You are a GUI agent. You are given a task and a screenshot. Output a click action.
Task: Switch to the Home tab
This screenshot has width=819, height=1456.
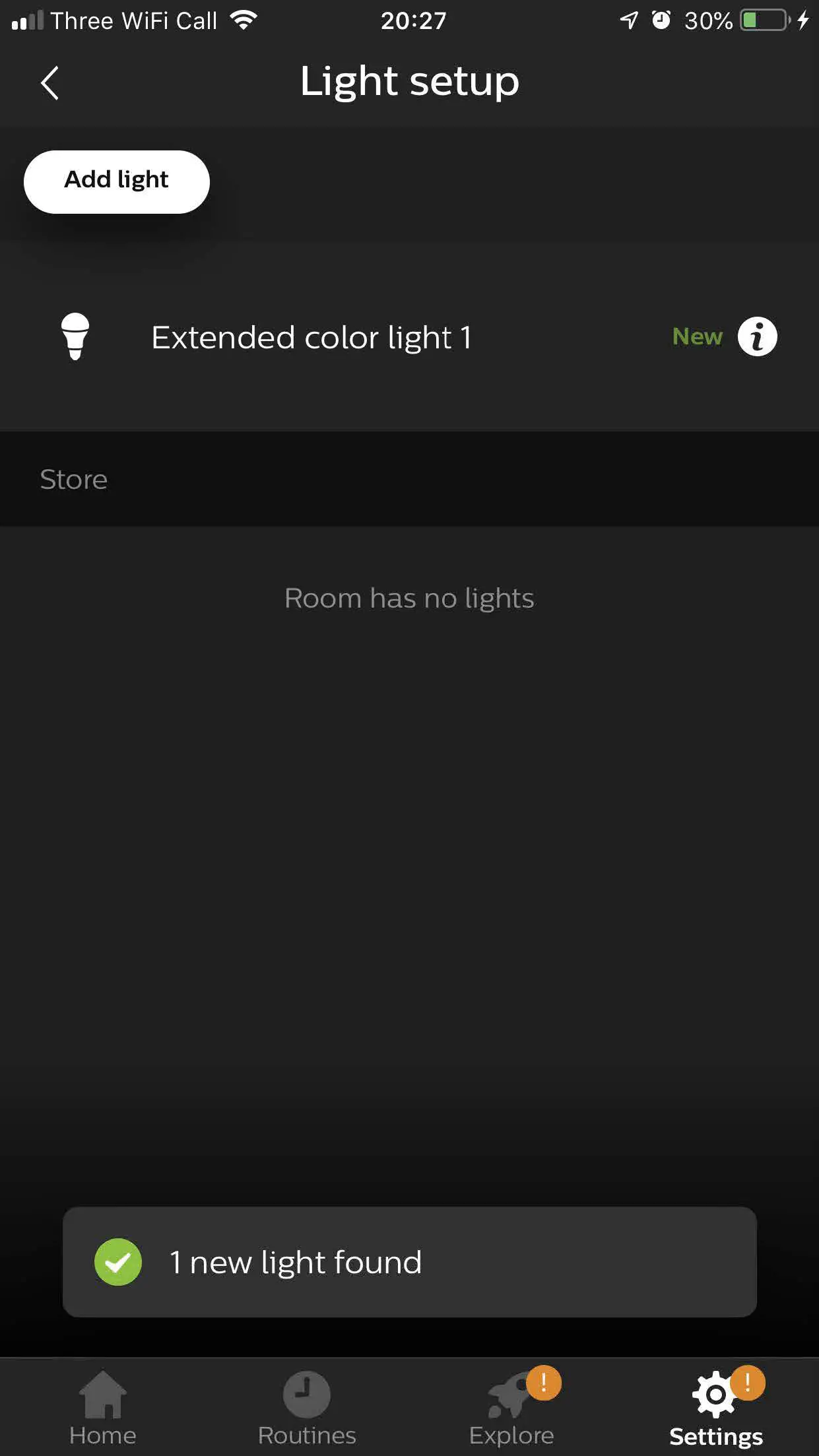click(x=103, y=1409)
